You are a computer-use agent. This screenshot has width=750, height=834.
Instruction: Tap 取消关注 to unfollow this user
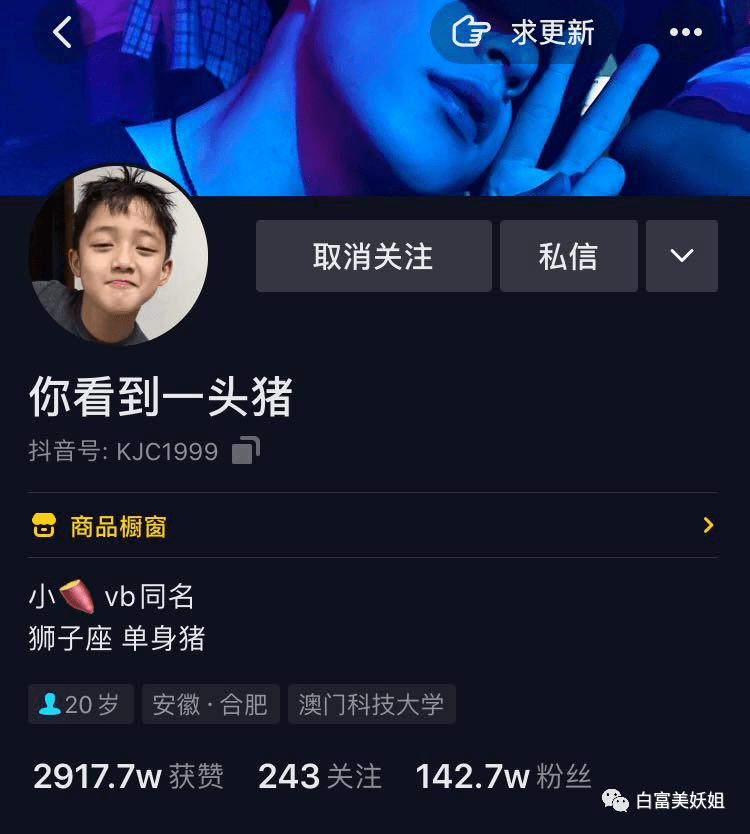373,257
